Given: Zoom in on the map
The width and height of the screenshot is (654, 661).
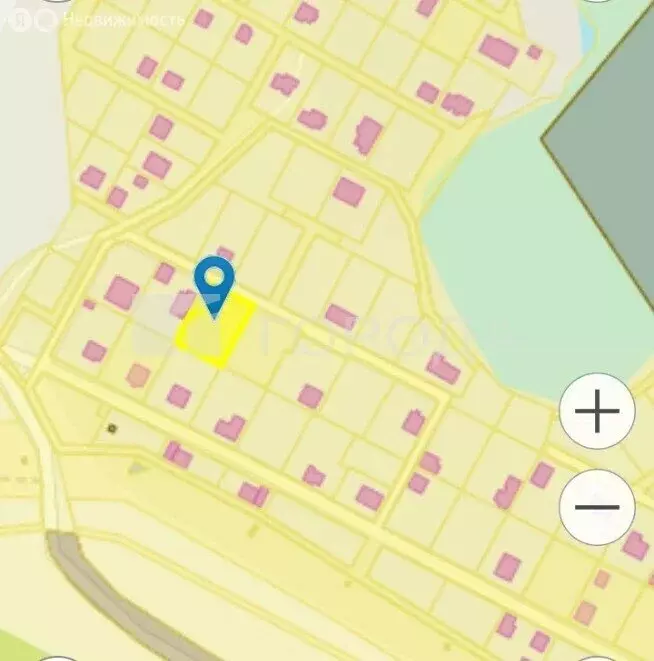Looking at the screenshot, I should [597, 411].
